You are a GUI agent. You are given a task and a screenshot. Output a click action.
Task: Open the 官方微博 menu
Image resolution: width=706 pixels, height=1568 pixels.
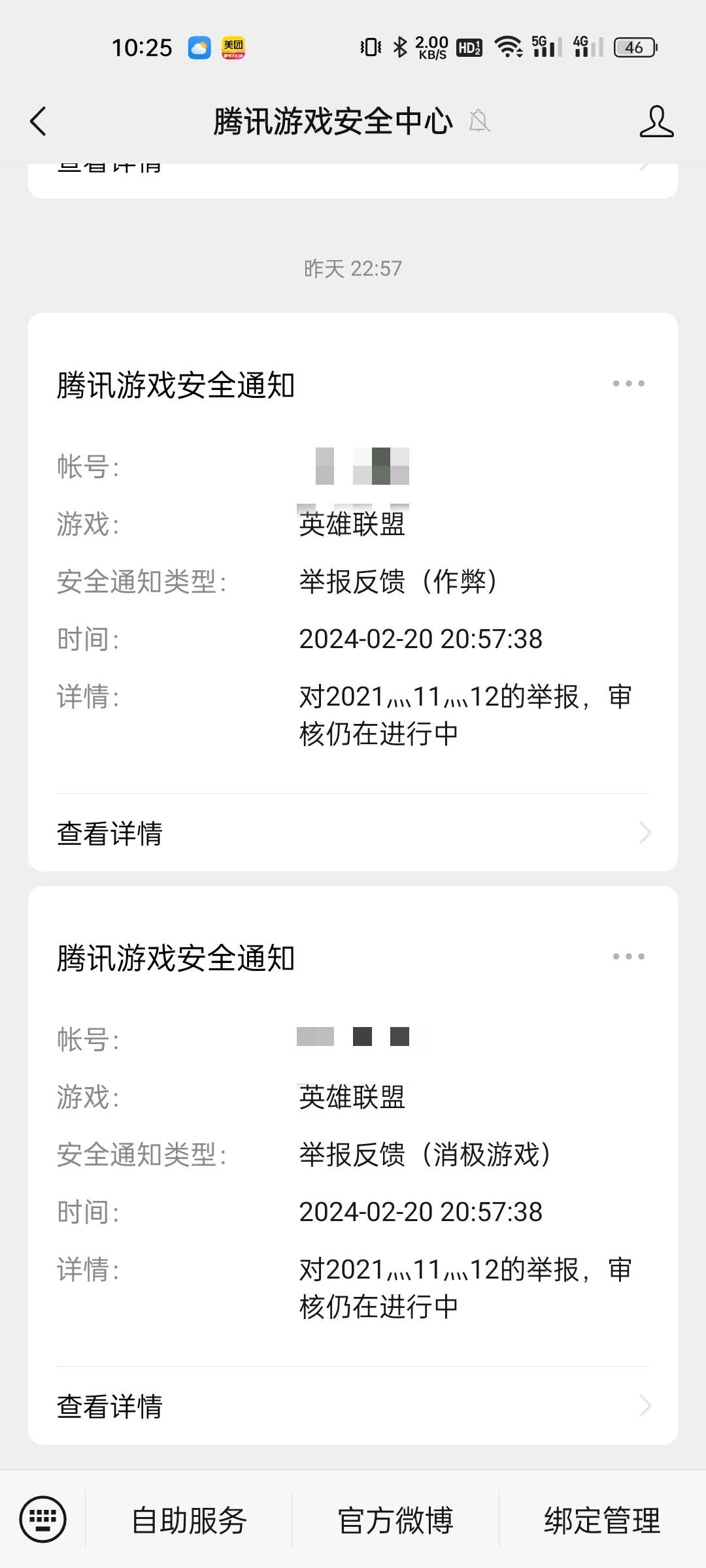pyautogui.click(x=395, y=1520)
